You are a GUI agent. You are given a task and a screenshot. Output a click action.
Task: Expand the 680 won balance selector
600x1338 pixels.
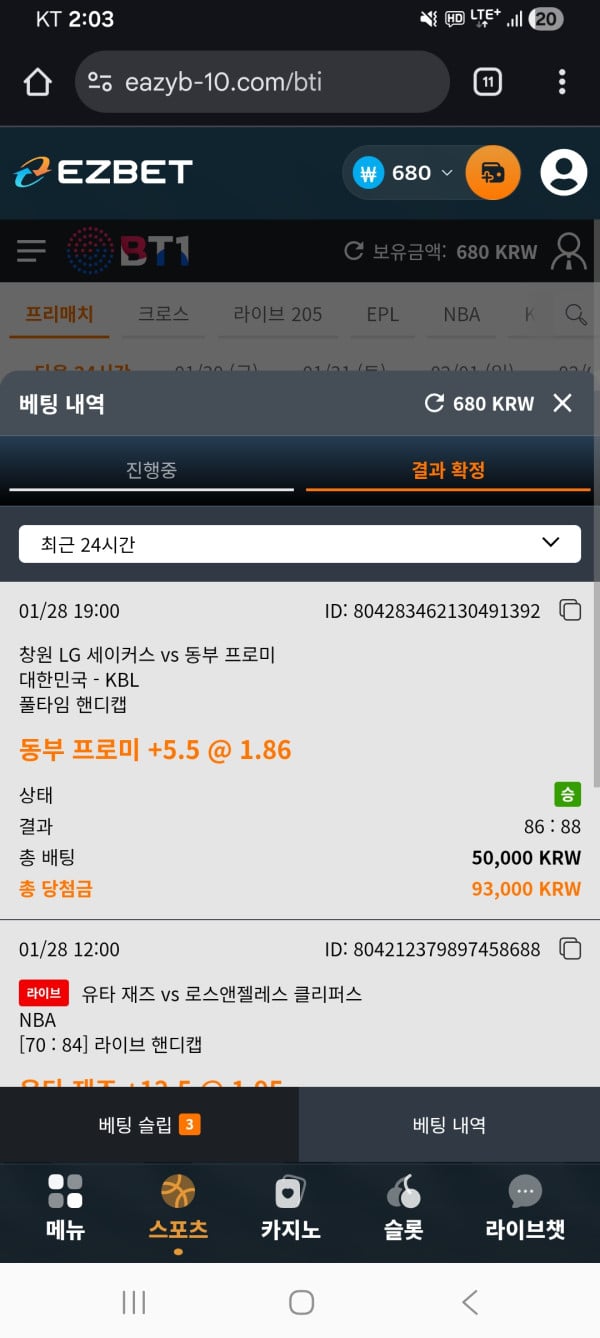[x=402, y=173]
